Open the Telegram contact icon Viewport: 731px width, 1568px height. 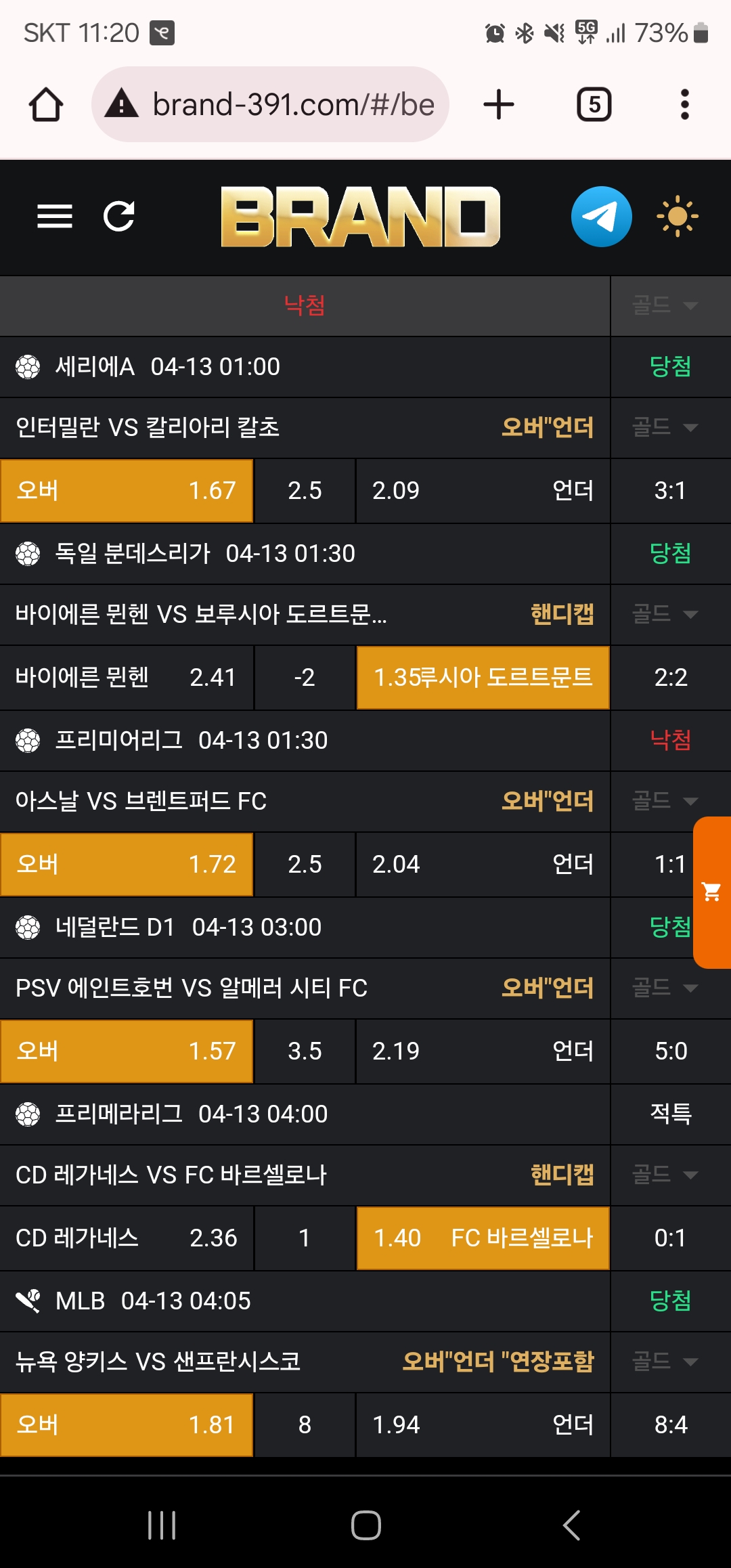tap(601, 217)
